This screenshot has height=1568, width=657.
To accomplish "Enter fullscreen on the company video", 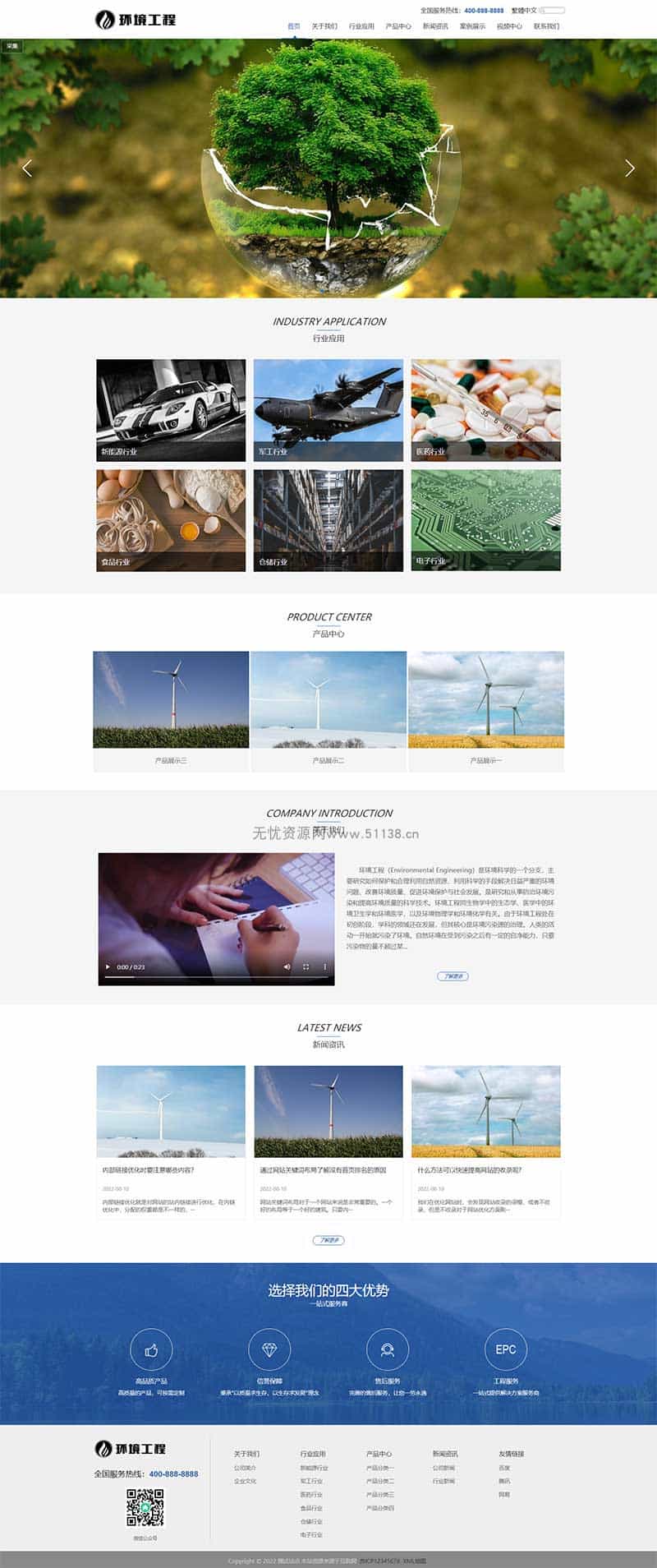I will (306, 967).
